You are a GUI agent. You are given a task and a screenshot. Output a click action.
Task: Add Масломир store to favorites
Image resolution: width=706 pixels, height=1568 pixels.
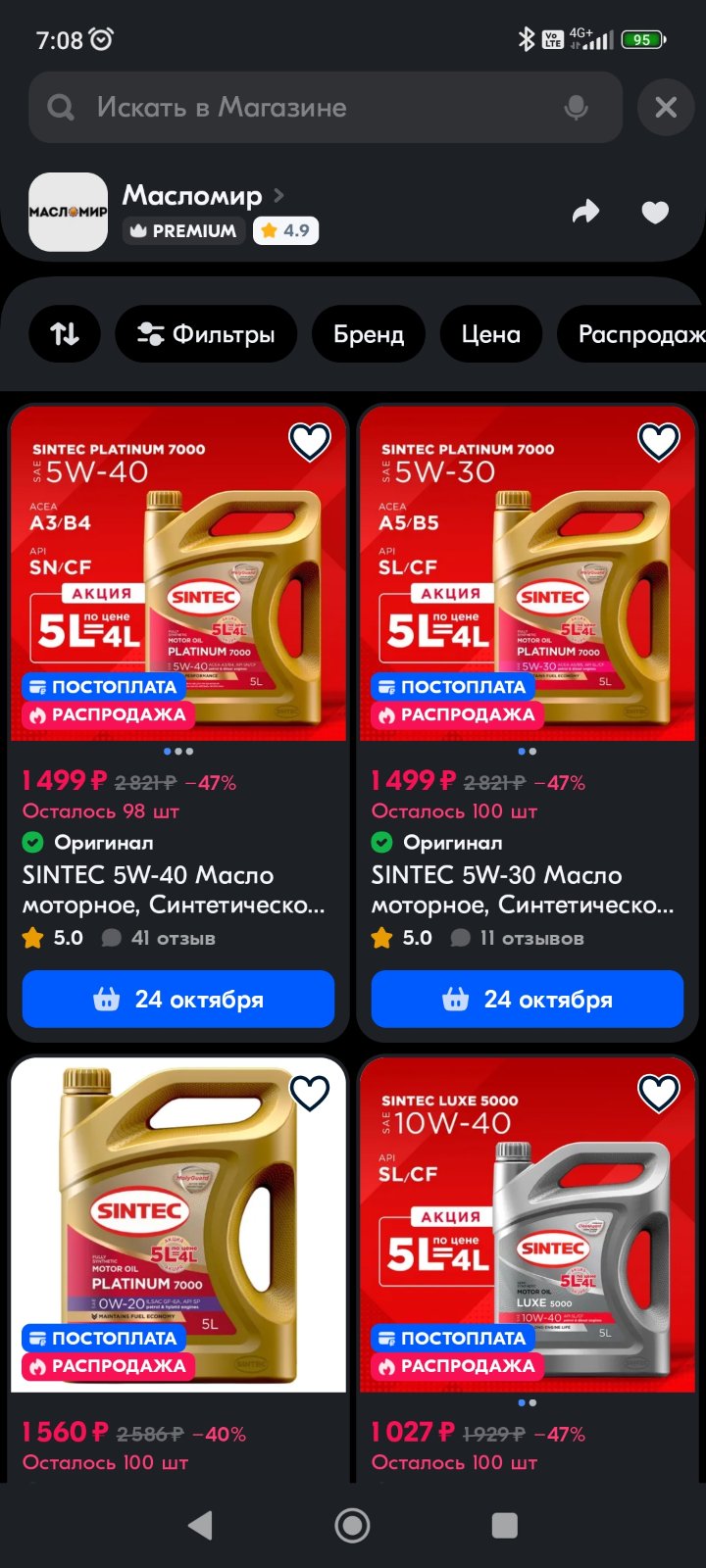pos(655,212)
